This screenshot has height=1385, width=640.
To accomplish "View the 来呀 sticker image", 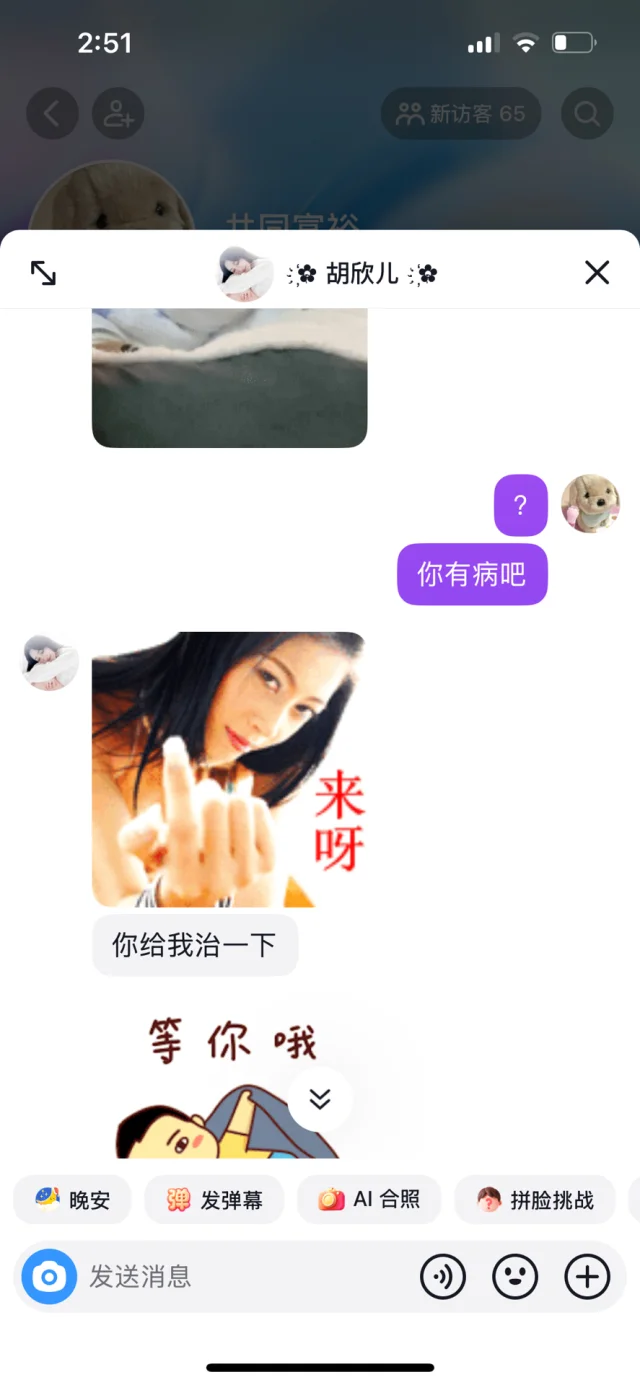I will coord(229,769).
